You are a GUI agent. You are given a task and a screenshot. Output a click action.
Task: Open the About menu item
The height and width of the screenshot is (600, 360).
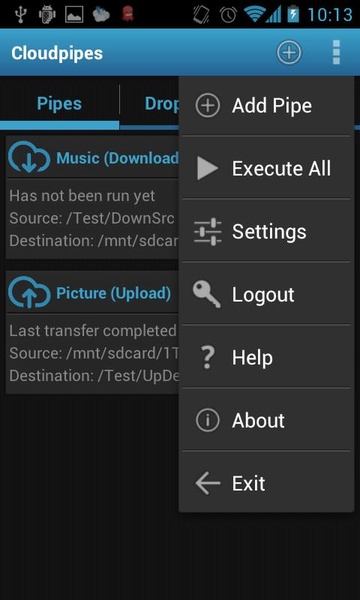[266, 420]
